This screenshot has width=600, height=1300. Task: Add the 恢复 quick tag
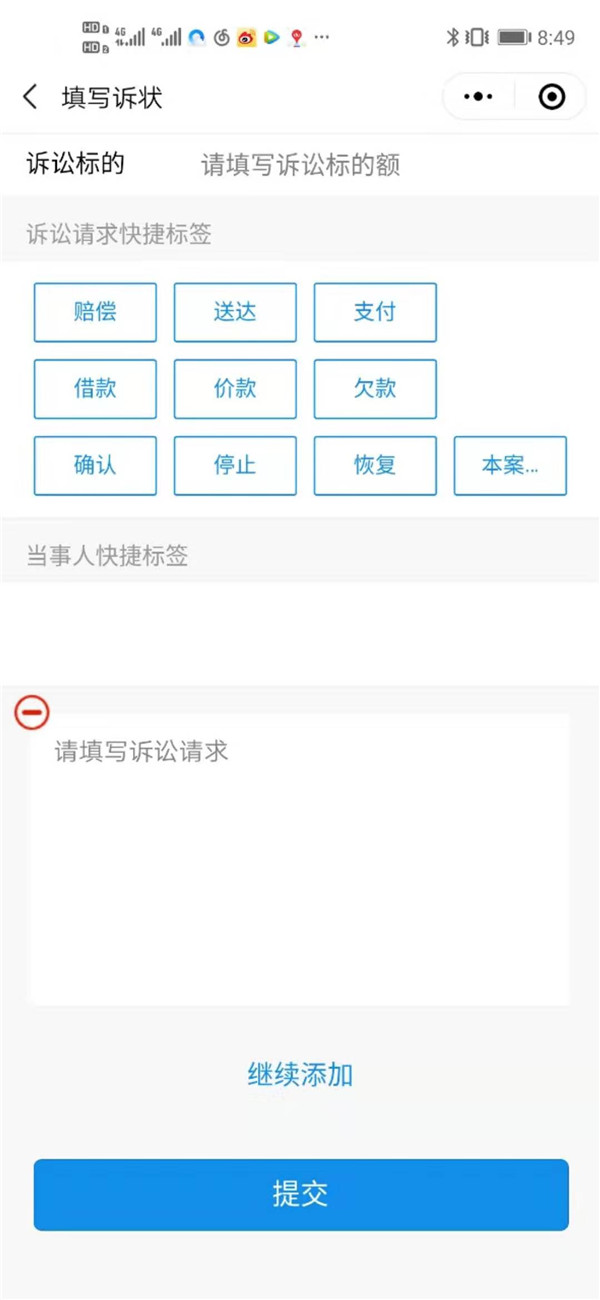click(x=375, y=466)
